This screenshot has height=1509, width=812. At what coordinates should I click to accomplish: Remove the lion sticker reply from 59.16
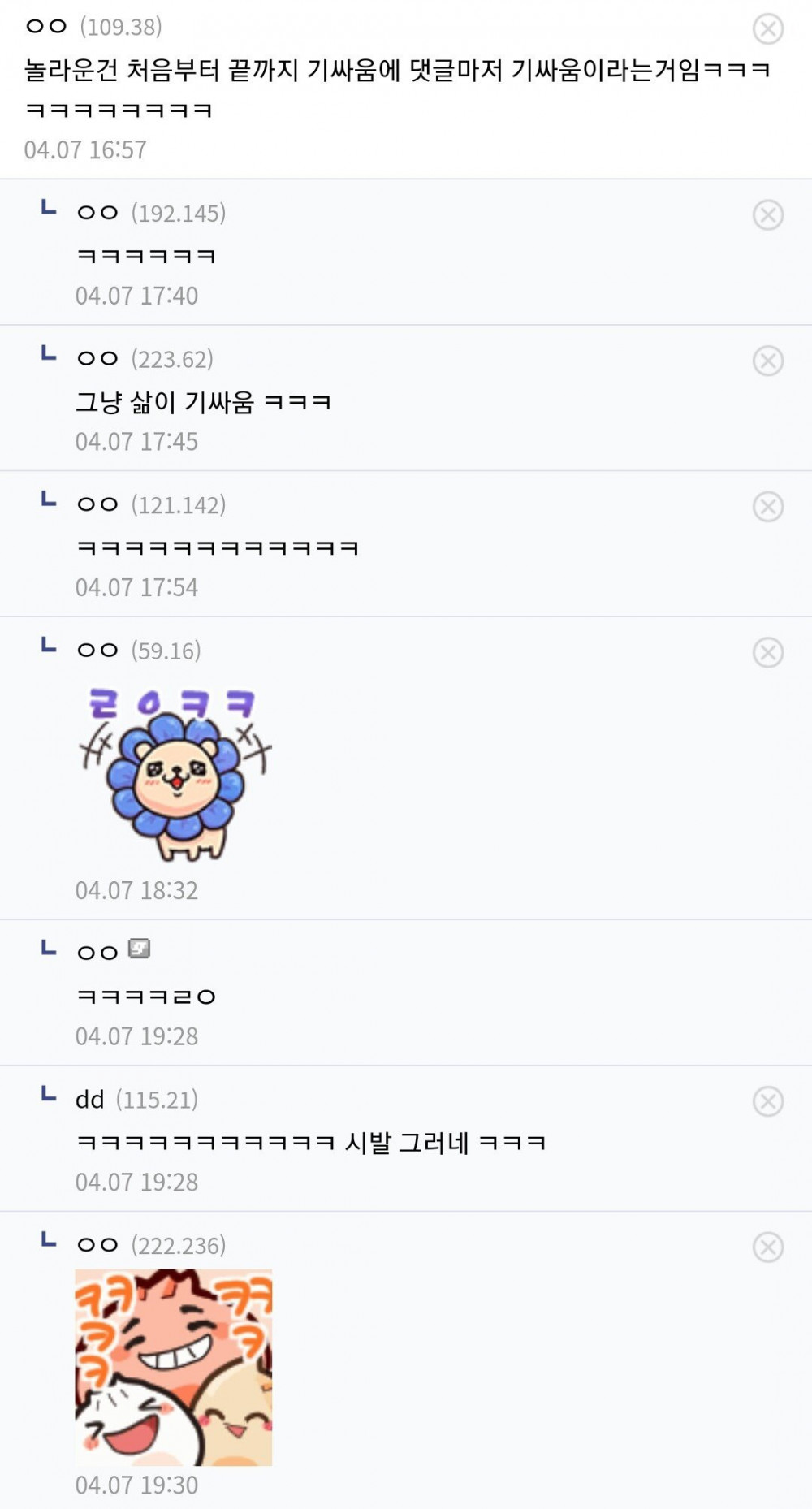[767, 652]
